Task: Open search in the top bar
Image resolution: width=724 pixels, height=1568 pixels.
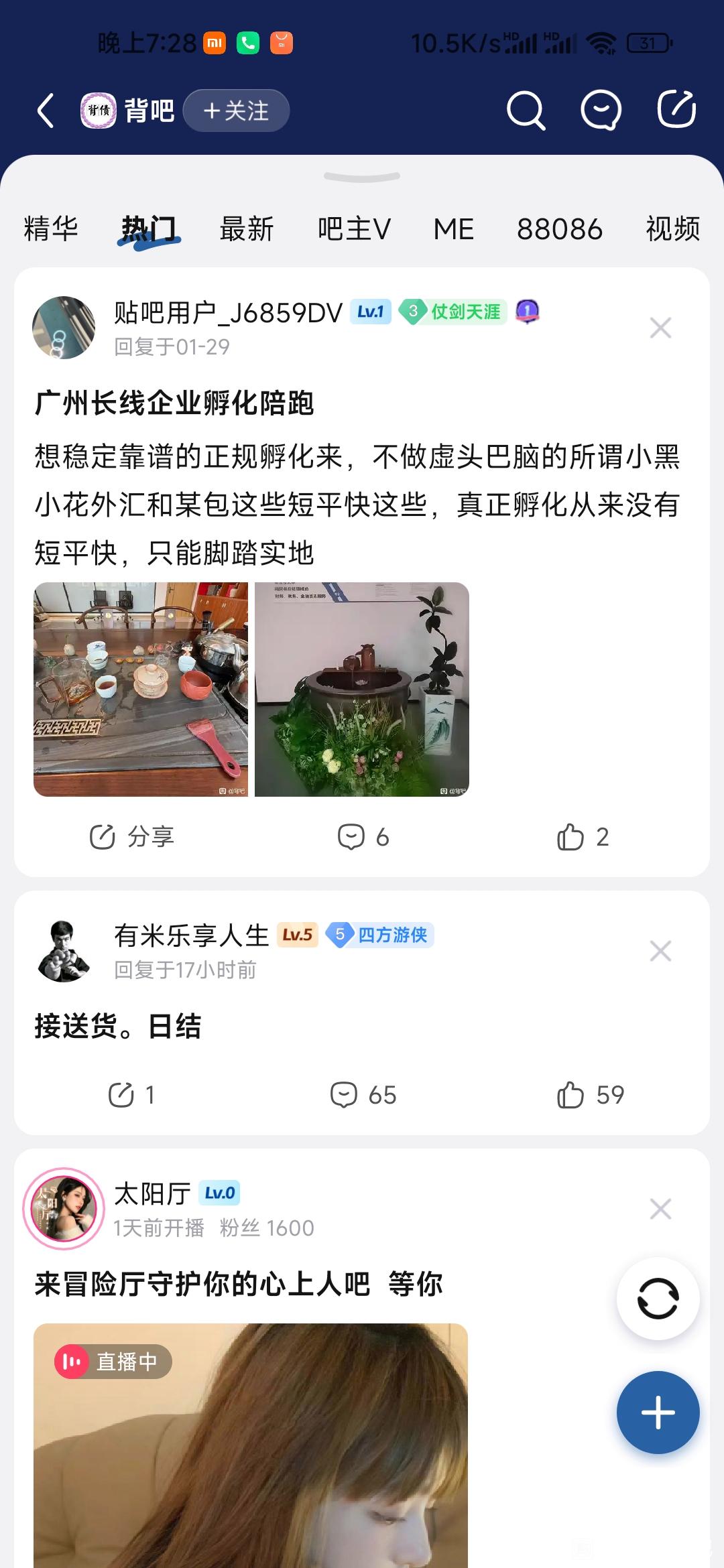Action: point(526,111)
